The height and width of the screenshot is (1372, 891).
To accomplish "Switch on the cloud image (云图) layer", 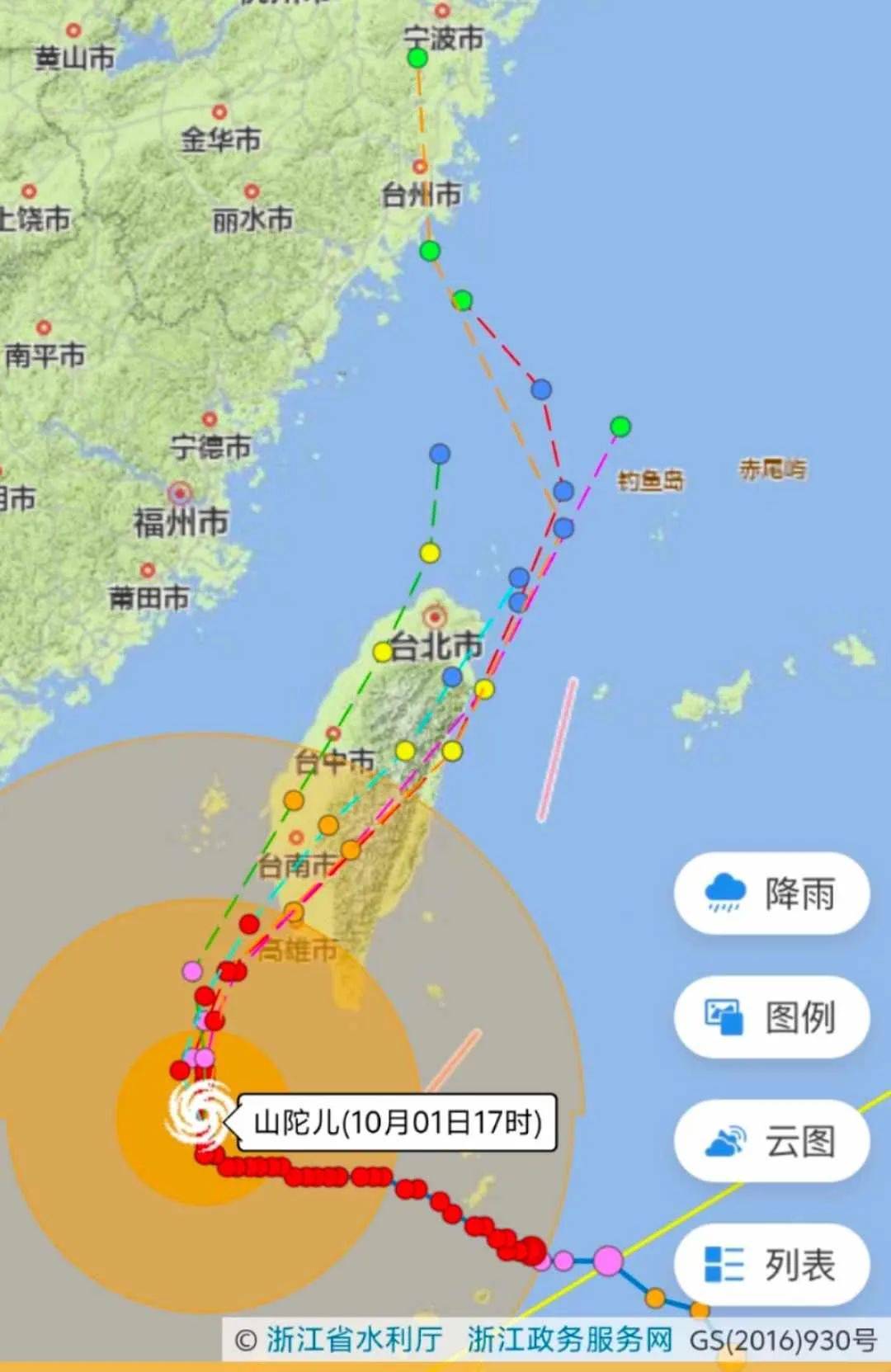I will coord(771,1141).
